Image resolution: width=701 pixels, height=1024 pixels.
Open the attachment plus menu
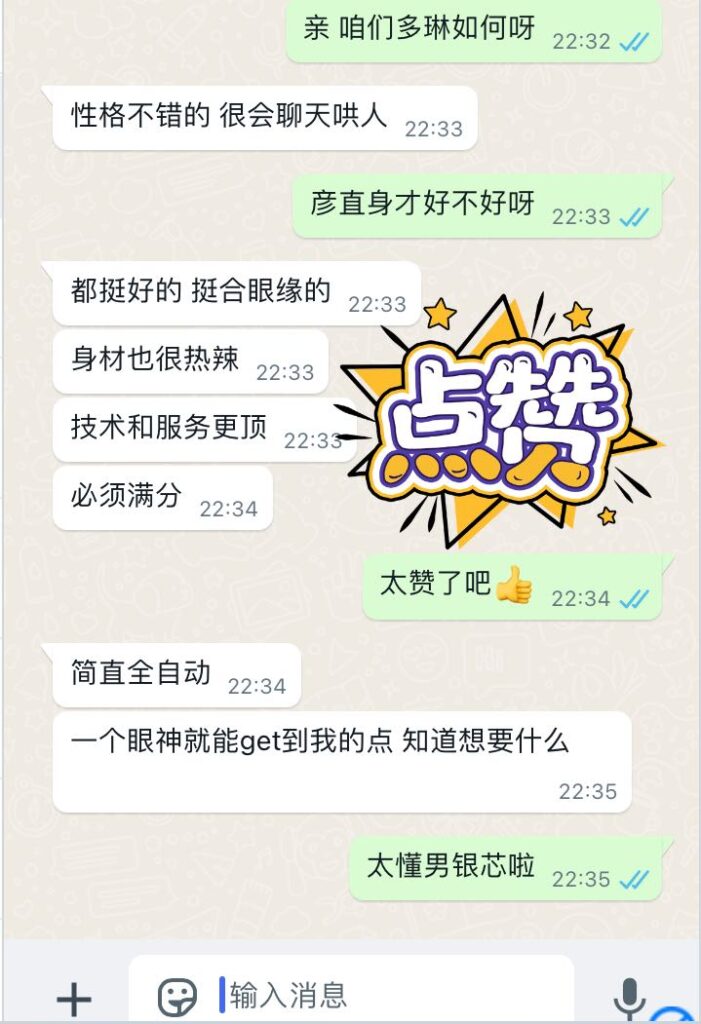click(x=73, y=997)
